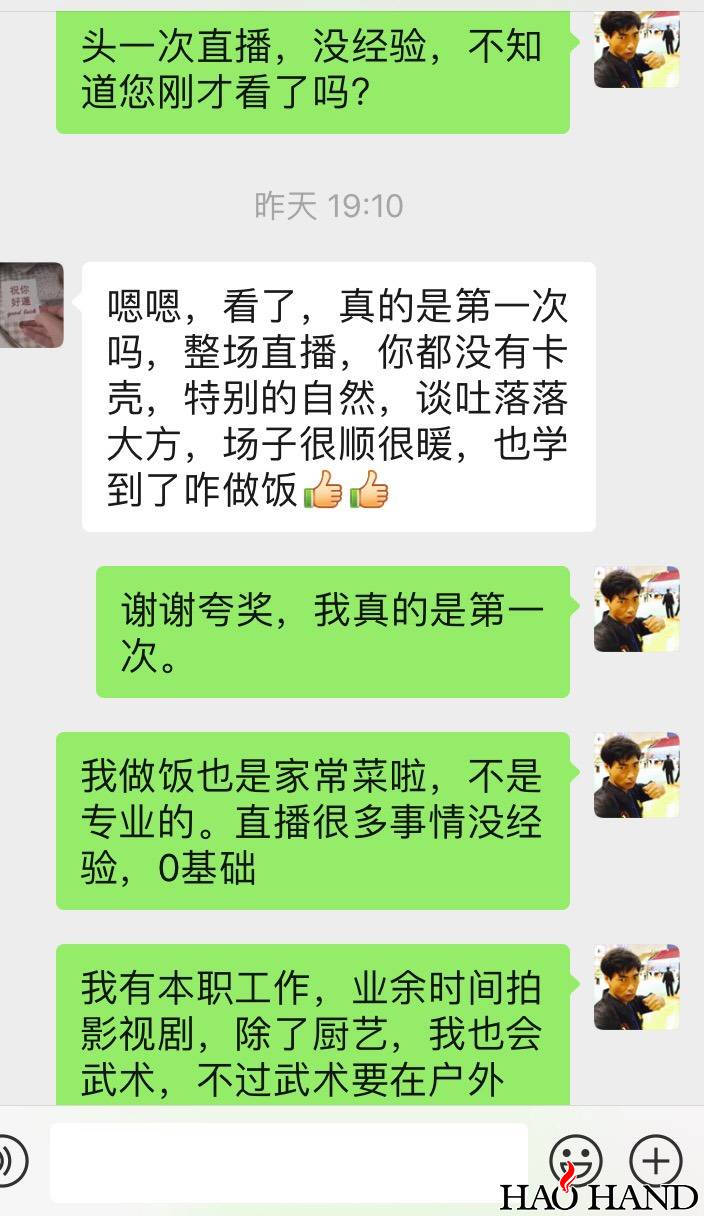Open the avatar of the contact who wrote 嗯嗯，看了

pyautogui.click(x=30, y=305)
